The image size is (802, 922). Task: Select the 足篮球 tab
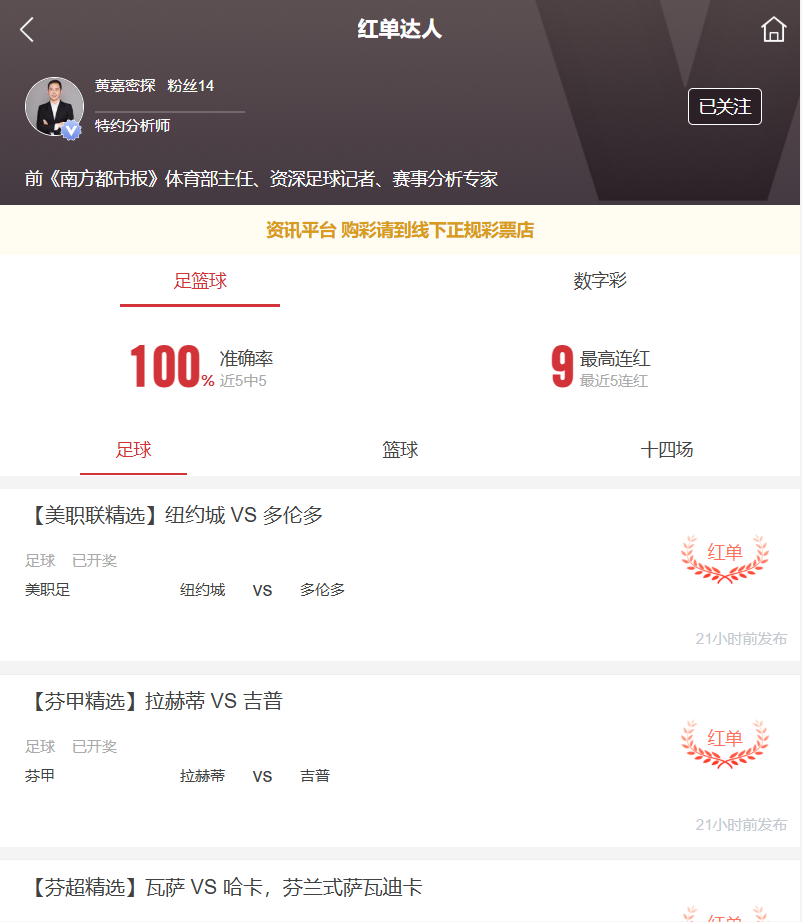point(200,281)
